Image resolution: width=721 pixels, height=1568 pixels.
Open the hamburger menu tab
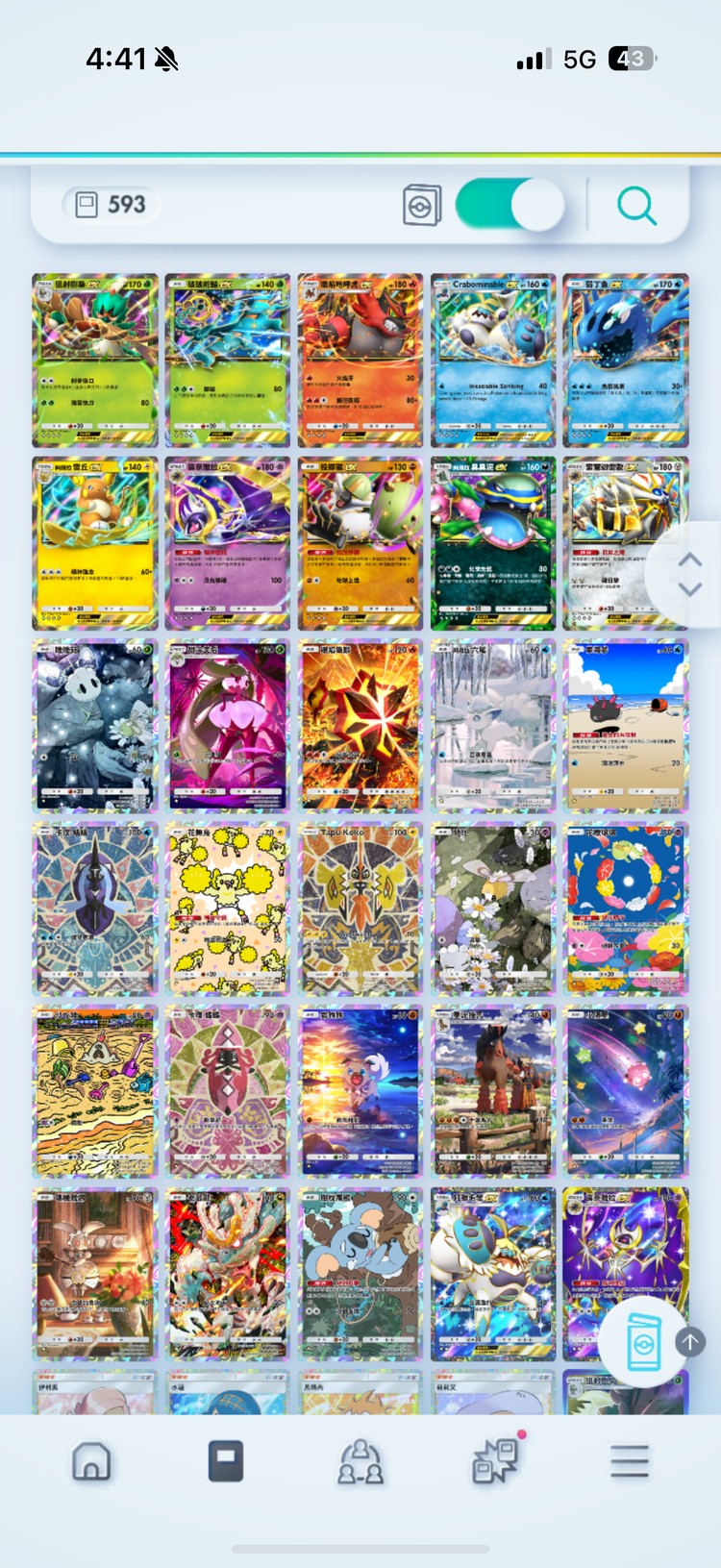coord(630,1461)
